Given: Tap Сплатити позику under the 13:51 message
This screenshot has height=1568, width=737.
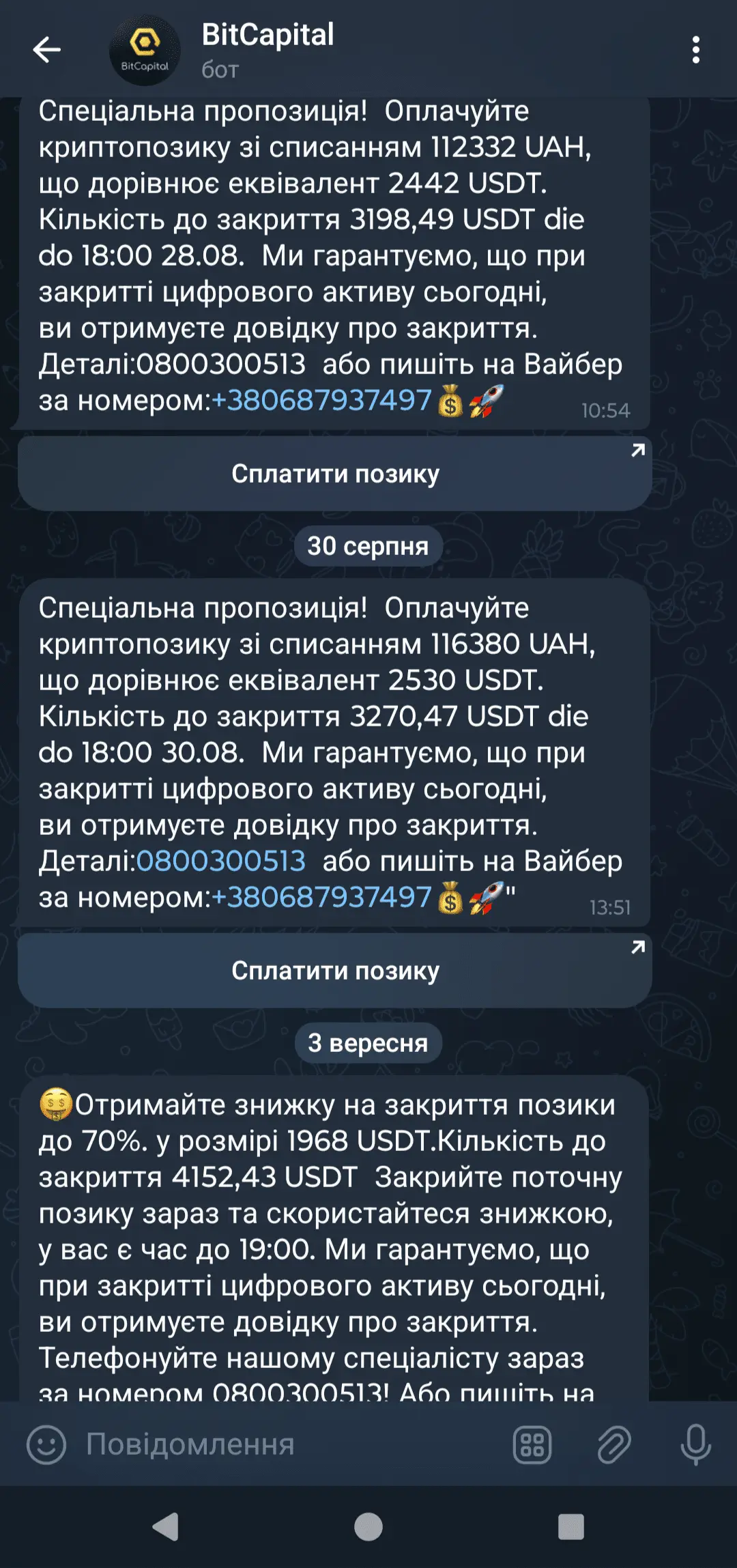Looking at the screenshot, I should click(x=334, y=971).
